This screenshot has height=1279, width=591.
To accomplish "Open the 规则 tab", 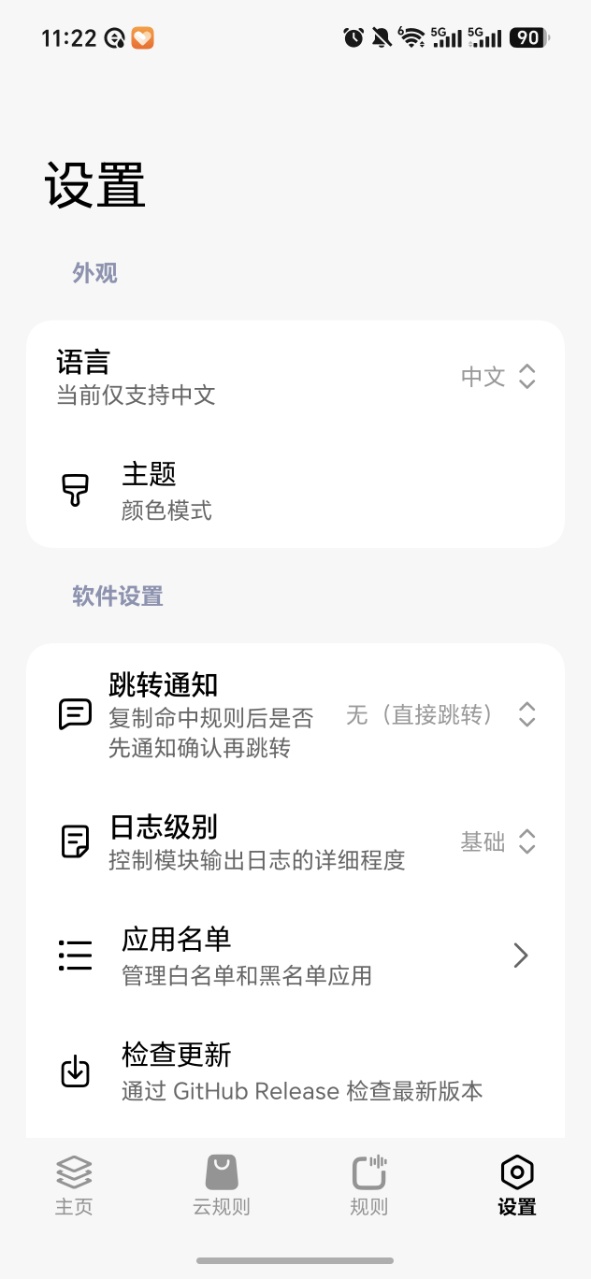I will click(x=369, y=1186).
